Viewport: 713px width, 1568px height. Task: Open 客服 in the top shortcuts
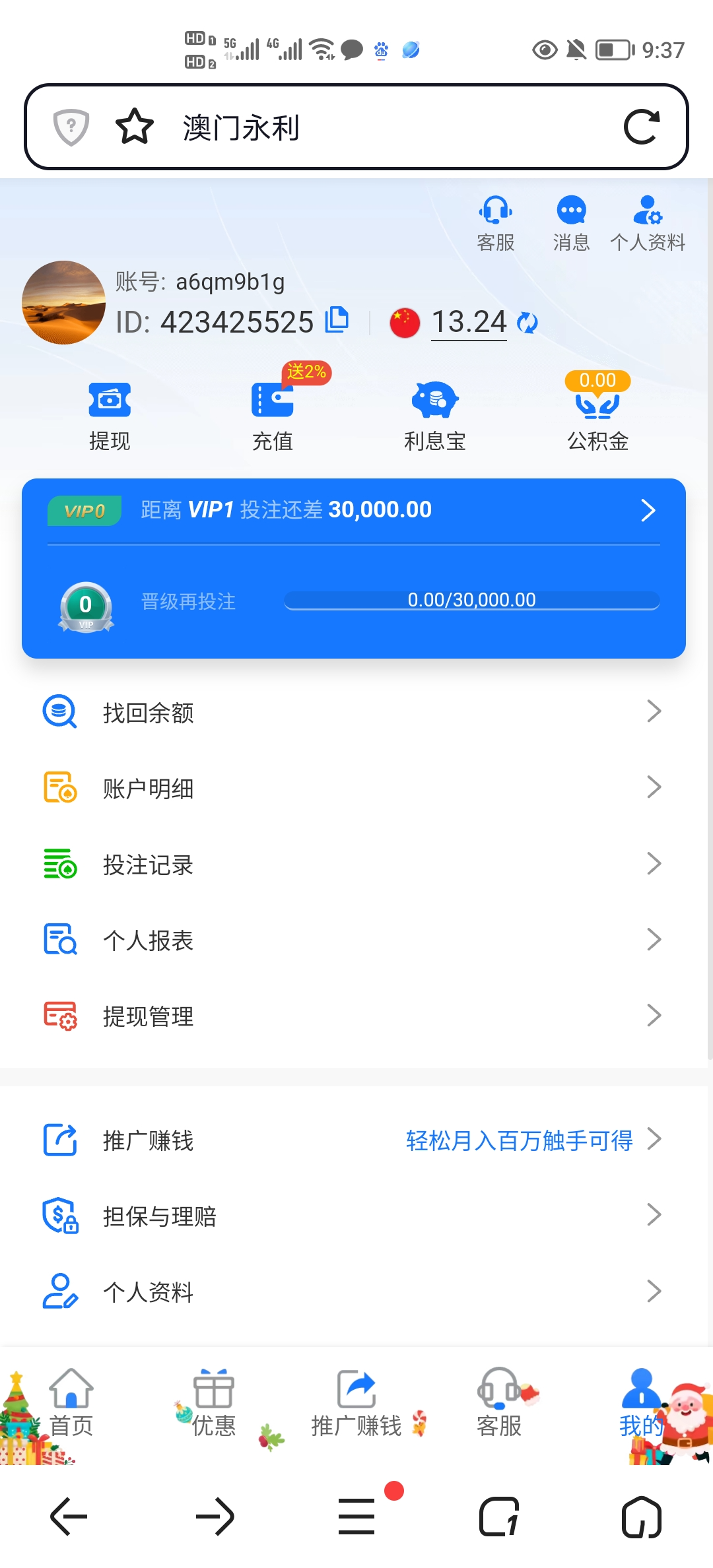click(x=496, y=223)
